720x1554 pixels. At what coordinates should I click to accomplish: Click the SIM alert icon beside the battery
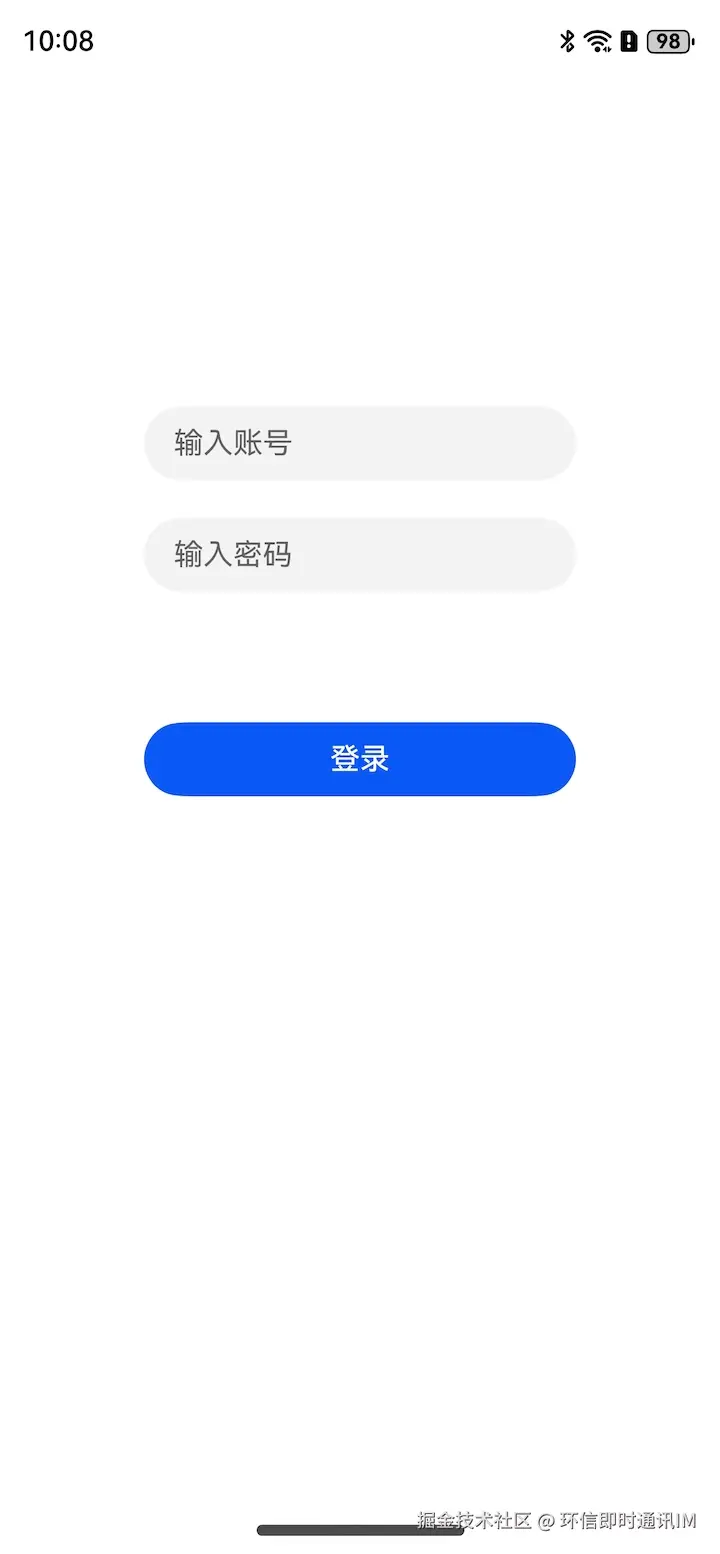[x=627, y=41]
